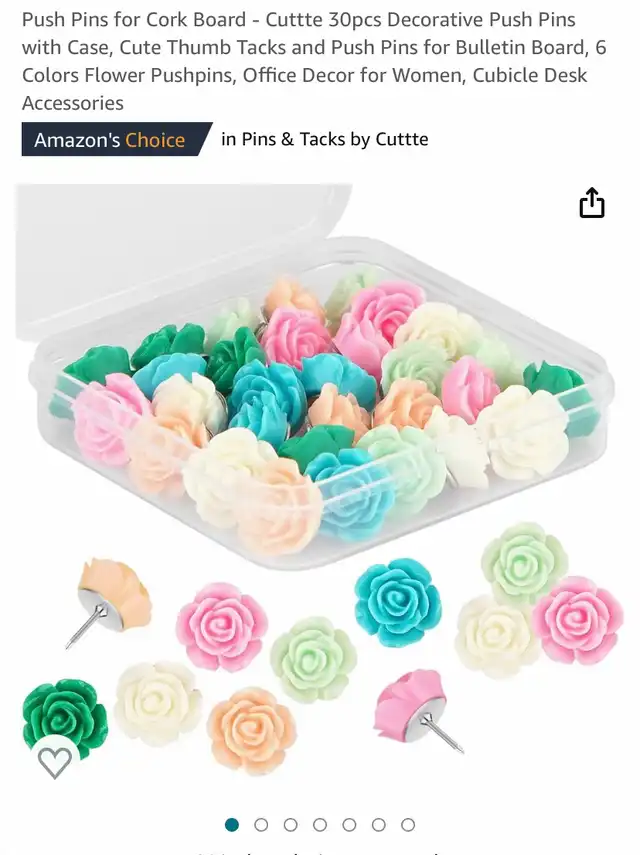Jump to the second image dot
The width and height of the screenshot is (640, 855).
(x=261, y=825)
